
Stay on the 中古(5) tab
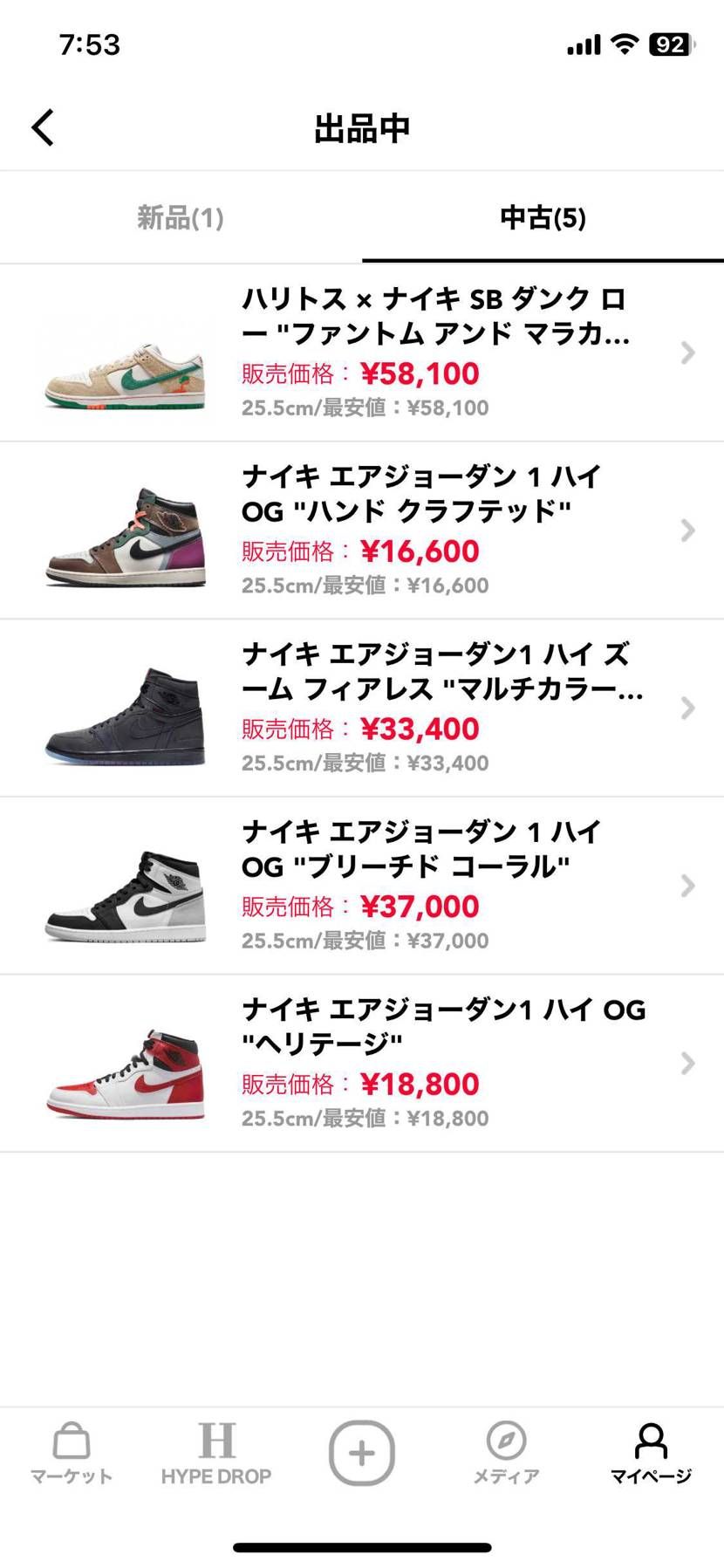(543, 218)
